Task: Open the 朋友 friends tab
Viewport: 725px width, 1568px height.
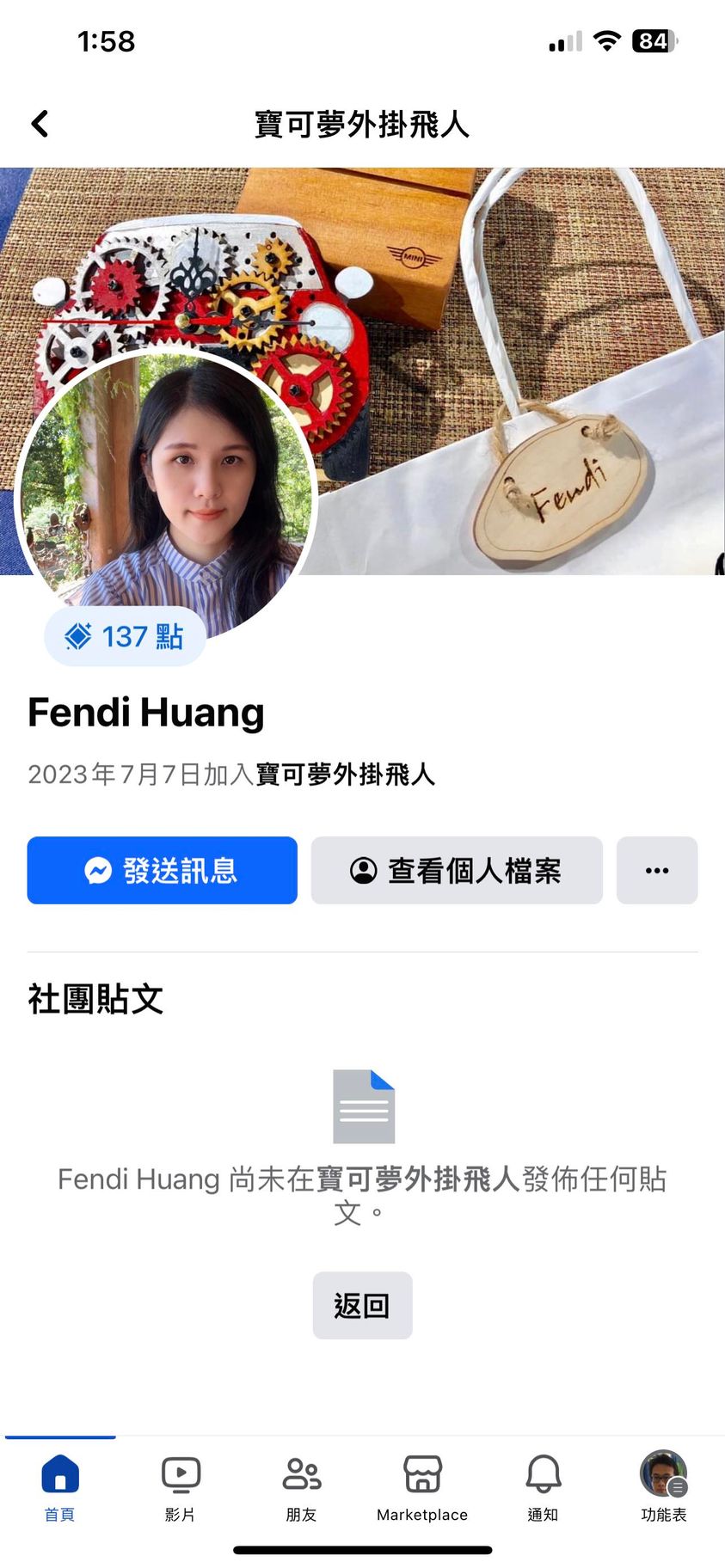Action: click(301, 1488)
